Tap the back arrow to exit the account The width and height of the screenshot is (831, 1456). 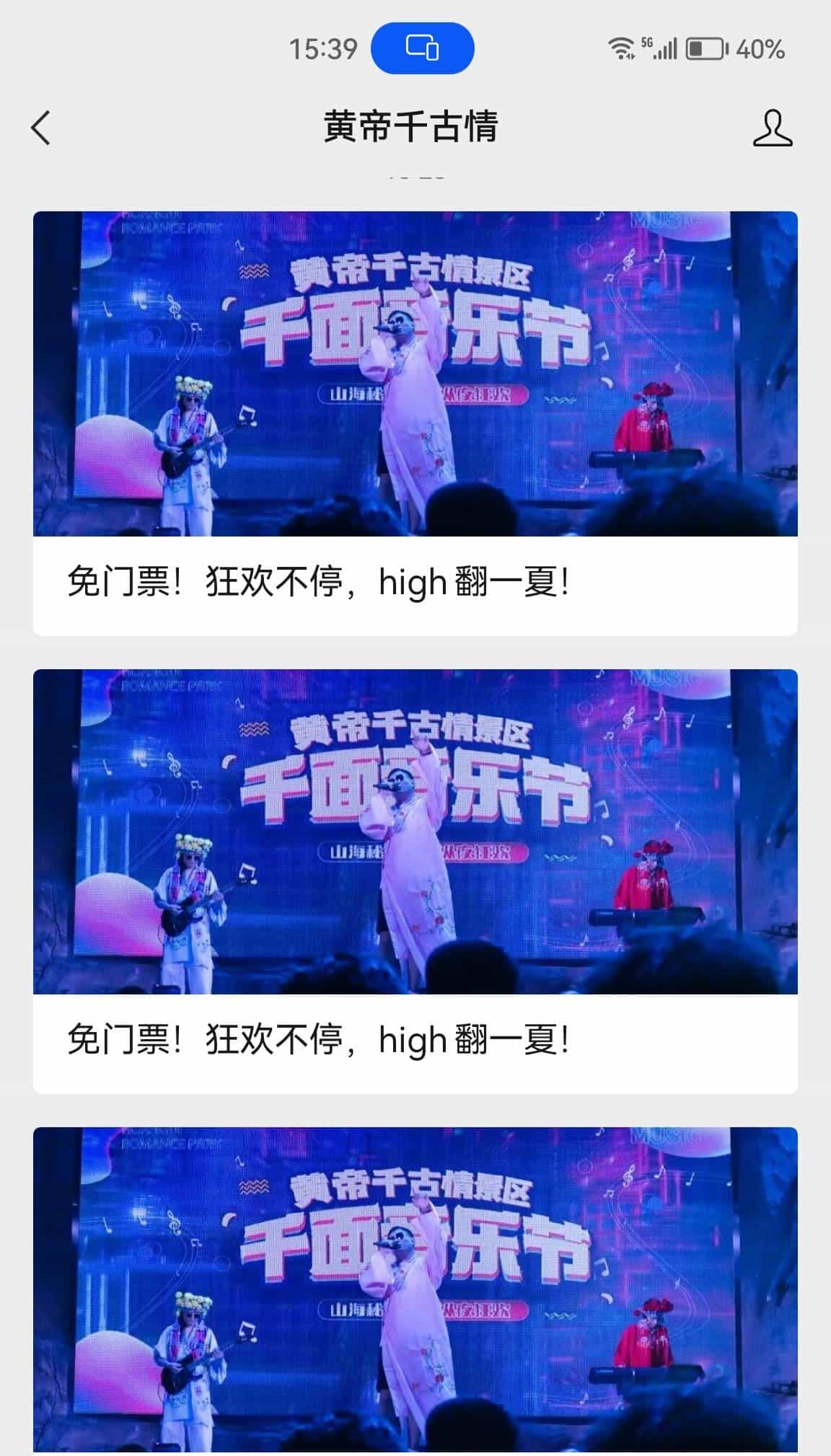[x=40, y=127]
